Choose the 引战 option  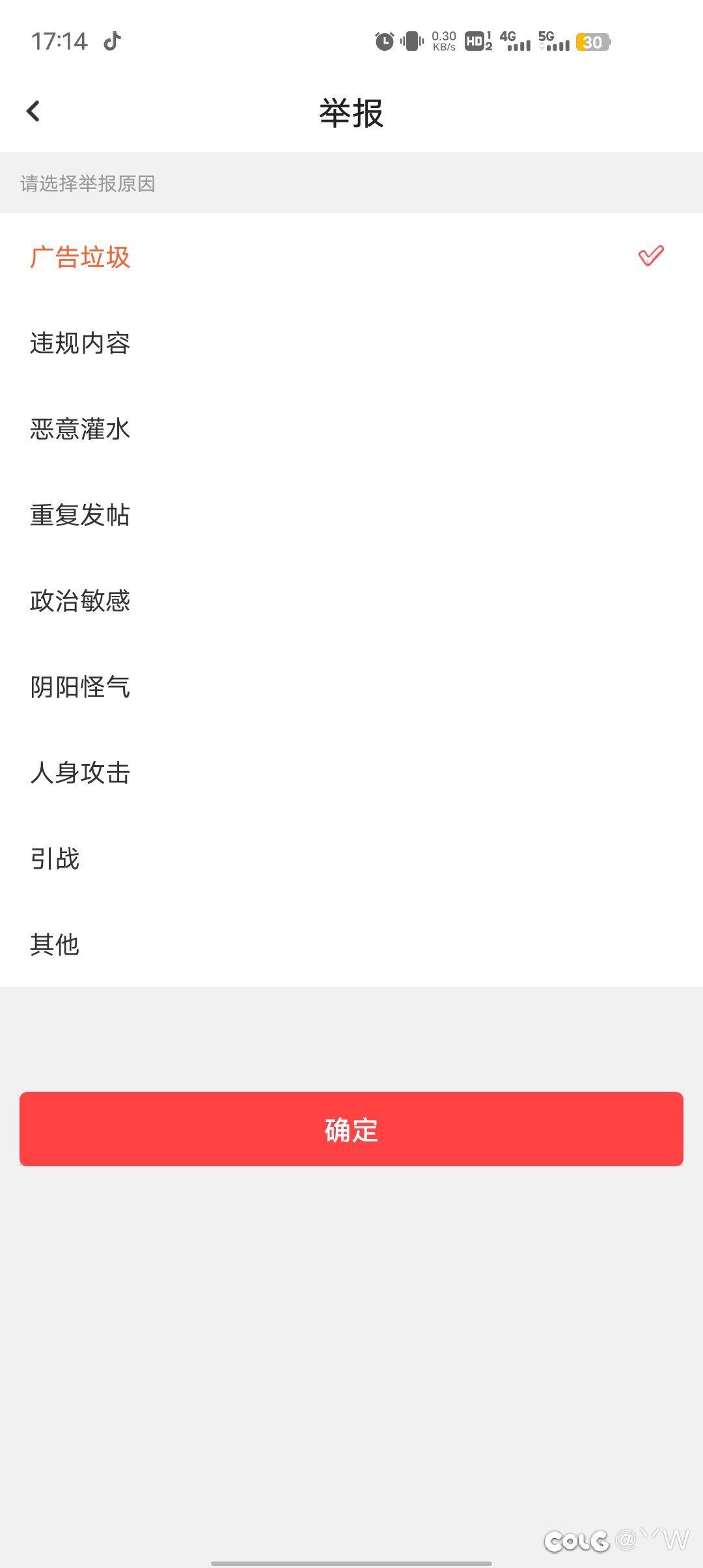(x=351, y=858)
